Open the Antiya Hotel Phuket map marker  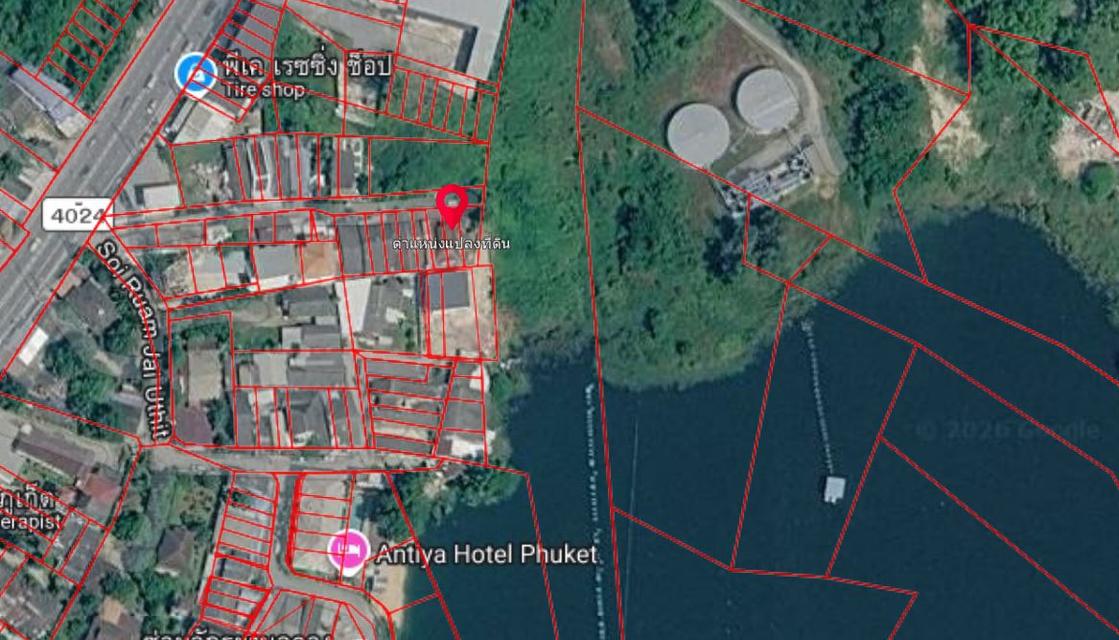click(x=347, y=552)
